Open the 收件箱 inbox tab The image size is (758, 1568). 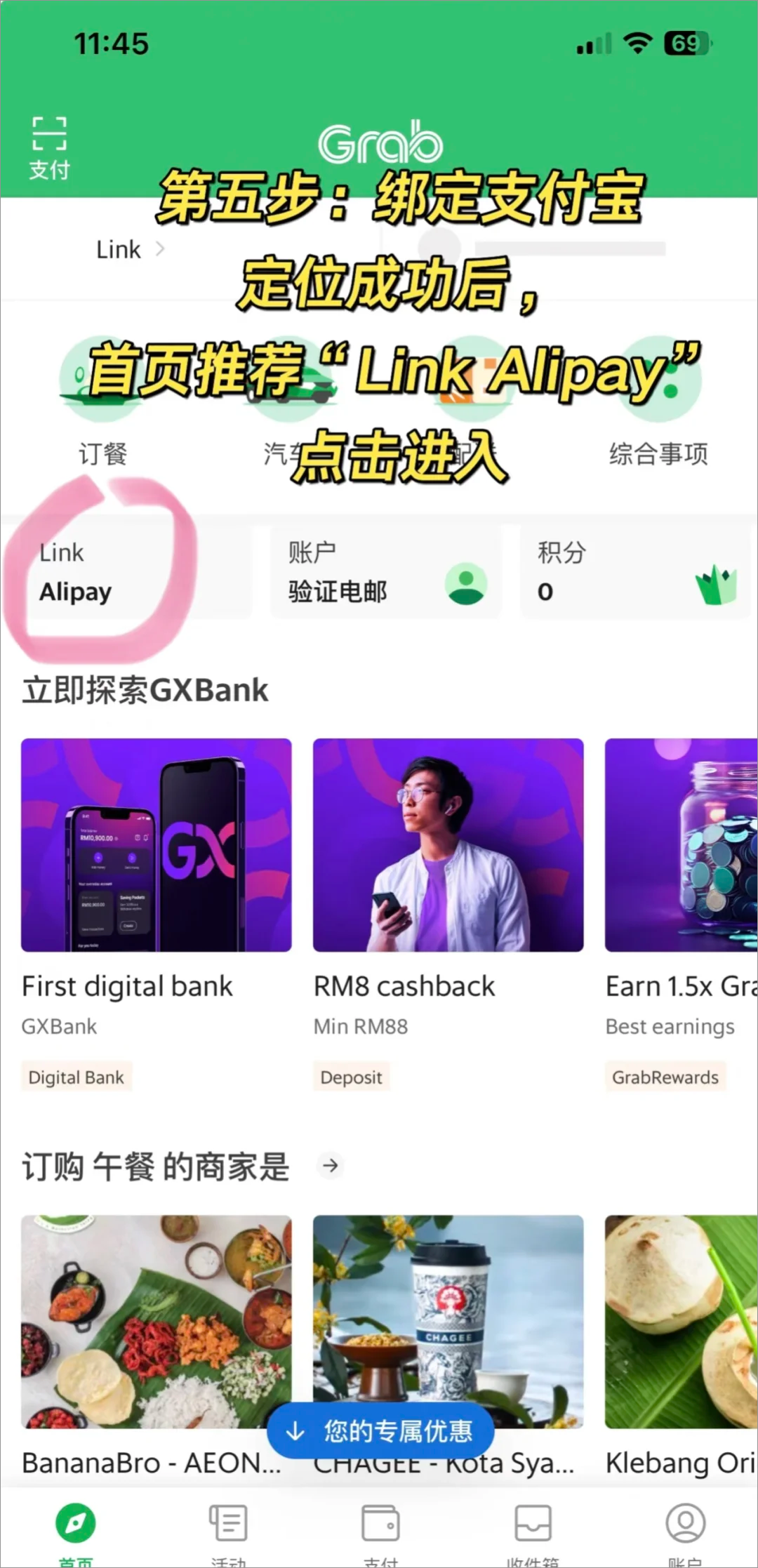click(533, 1530)
